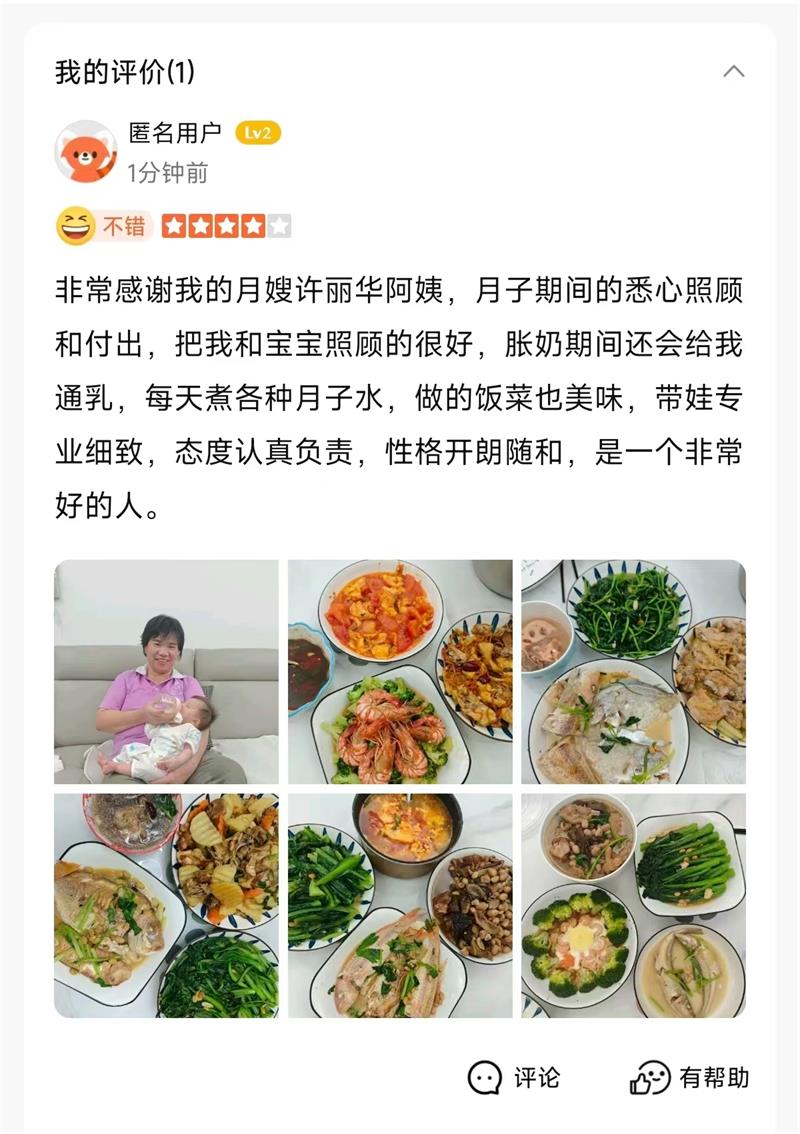Image resolution: width=800 pixels, height=1134 pixels.
Task: View the photo with red steamed fish
Action: [x=166, y=906]
